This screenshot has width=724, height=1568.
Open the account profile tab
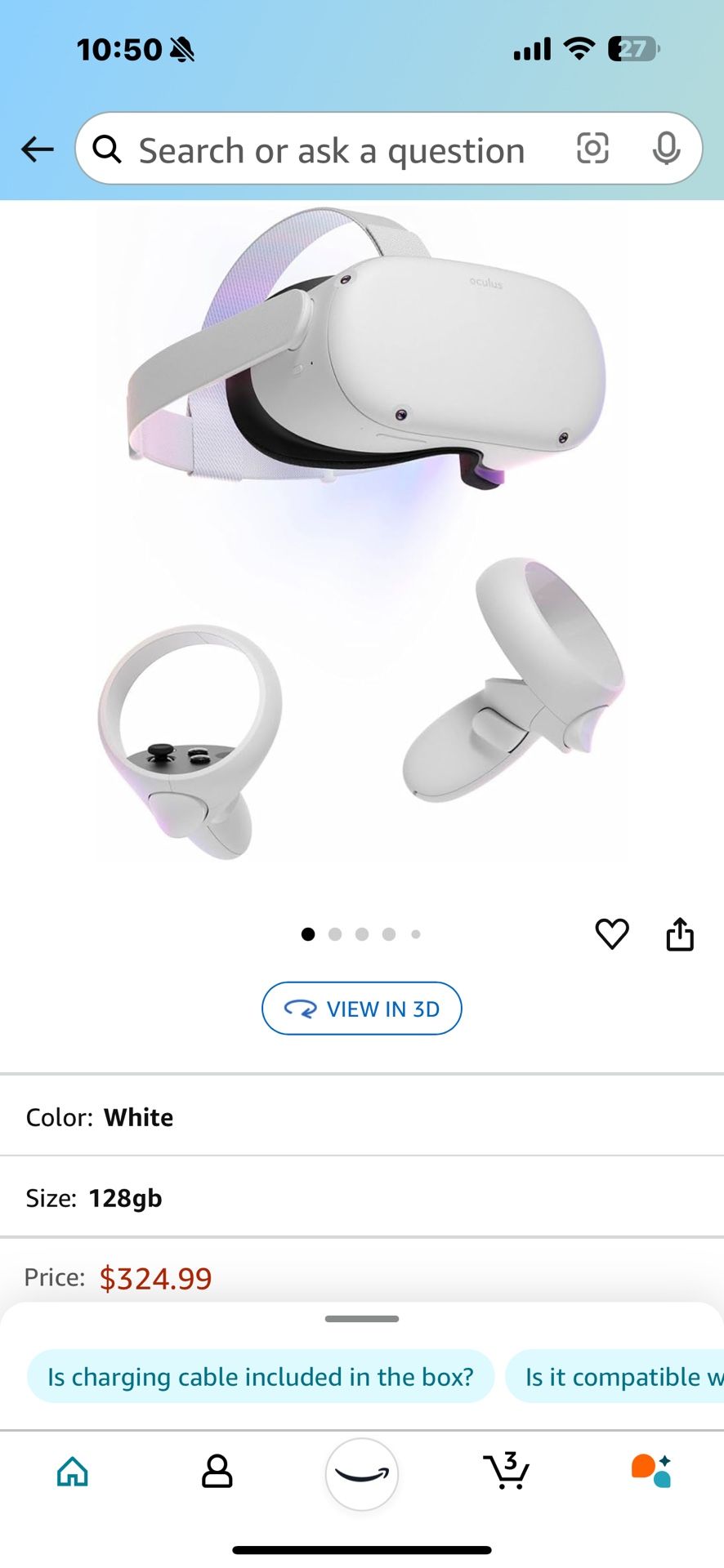tap(217, 1472)
